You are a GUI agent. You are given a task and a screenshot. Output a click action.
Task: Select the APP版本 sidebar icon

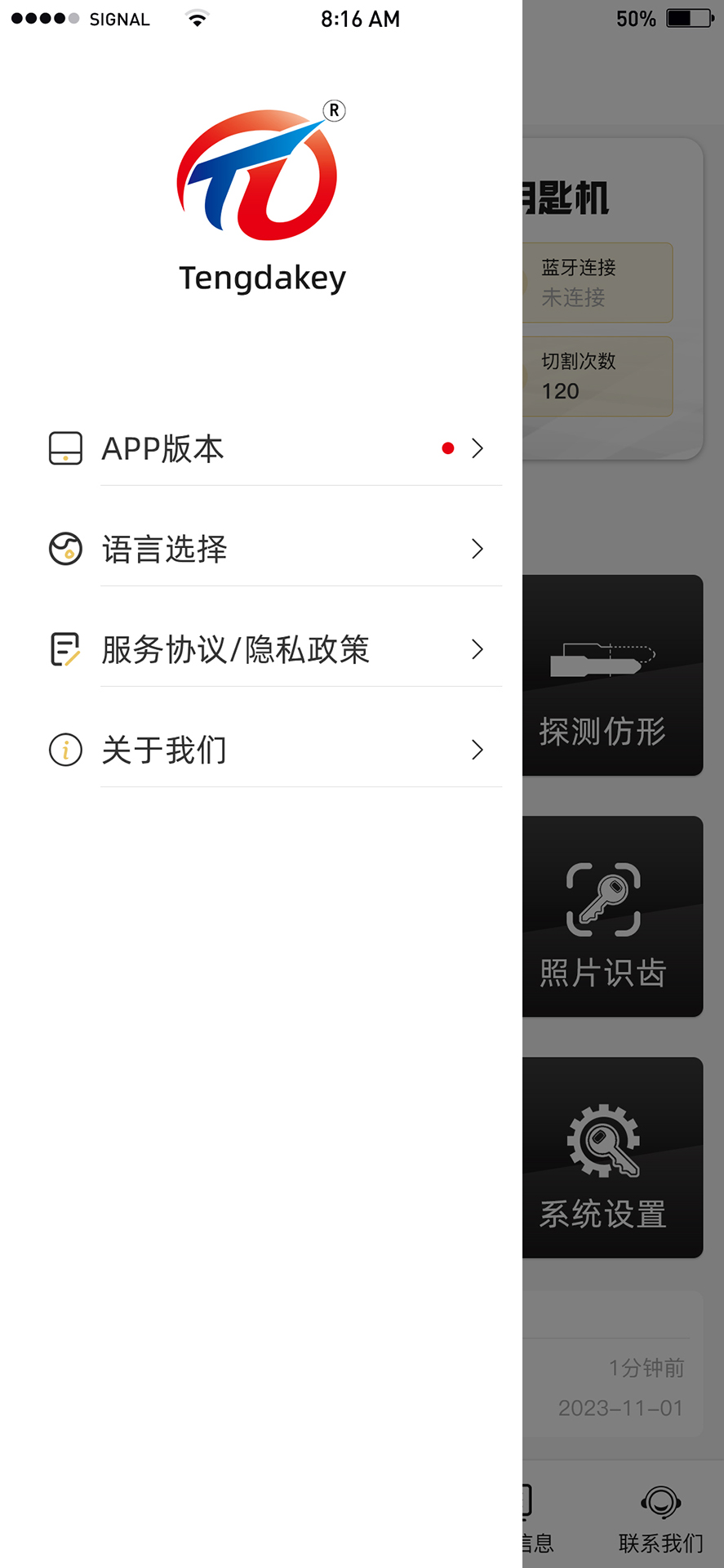click(x=65, y=448)
